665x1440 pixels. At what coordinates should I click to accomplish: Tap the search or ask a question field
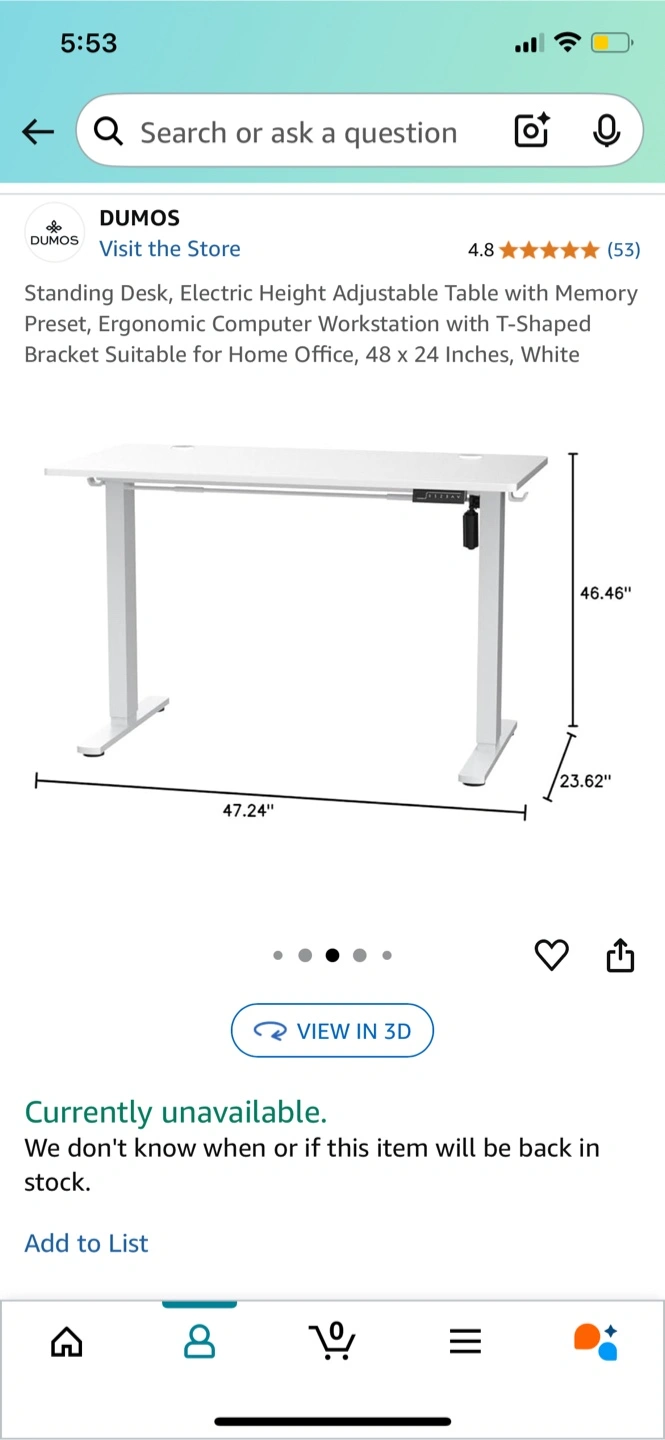point(298,132)
